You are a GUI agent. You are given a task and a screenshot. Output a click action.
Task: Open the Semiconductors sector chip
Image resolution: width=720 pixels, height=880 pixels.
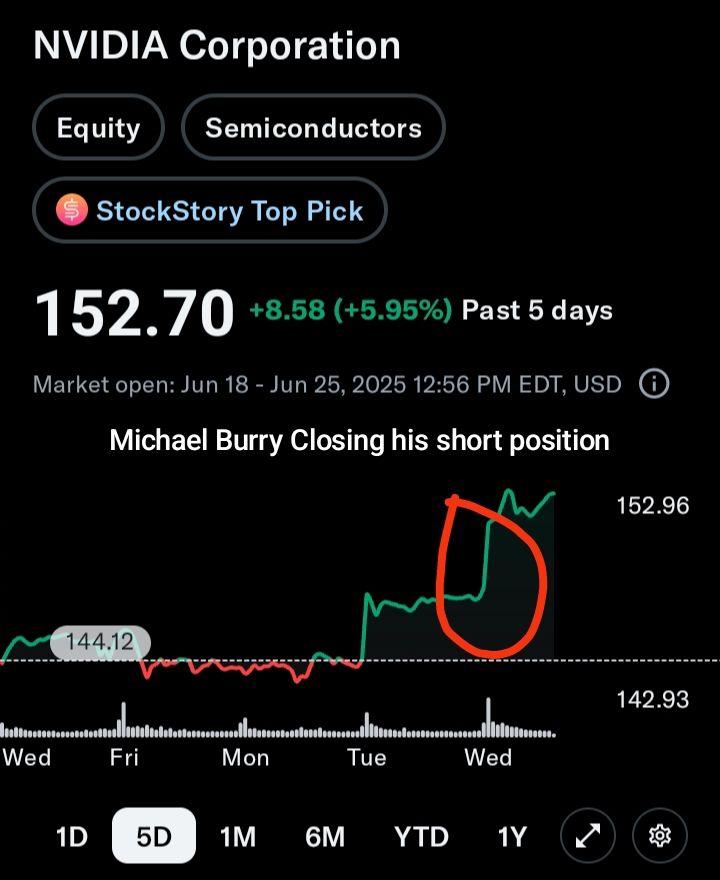pyautogui.click(x=313, y=128)
